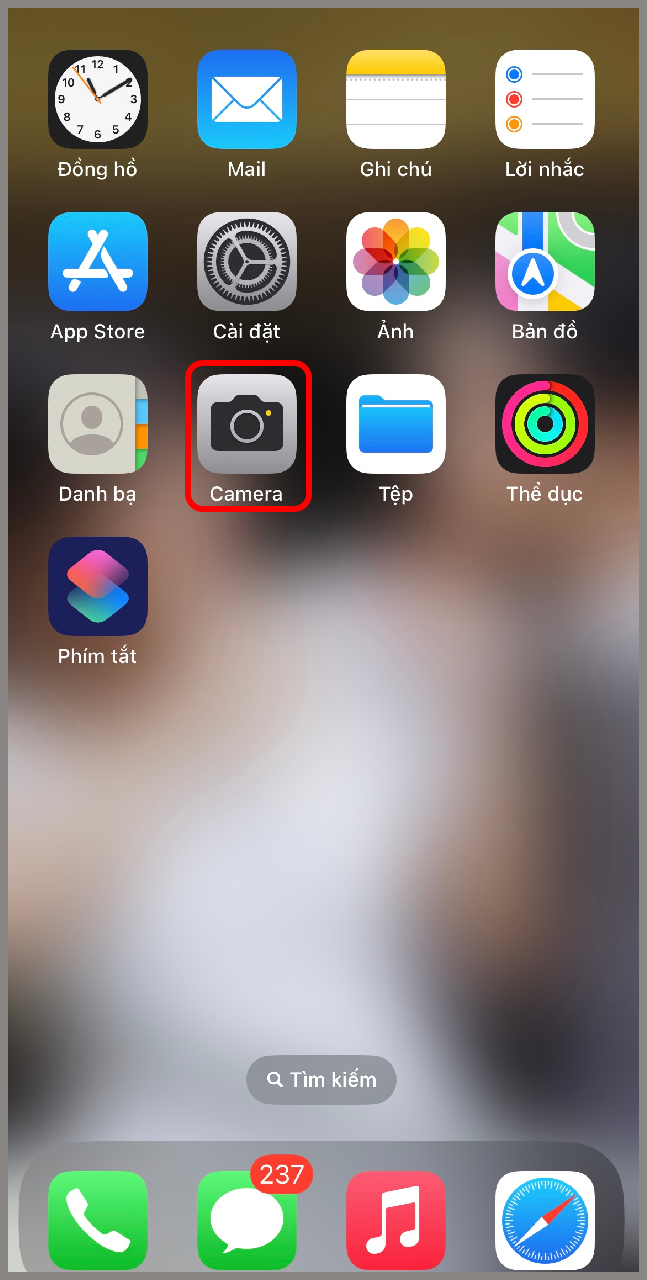The height and width of the screenshot is (1280, 647).
Task: Open Safari browser in dock
Action: (545, 1220)
